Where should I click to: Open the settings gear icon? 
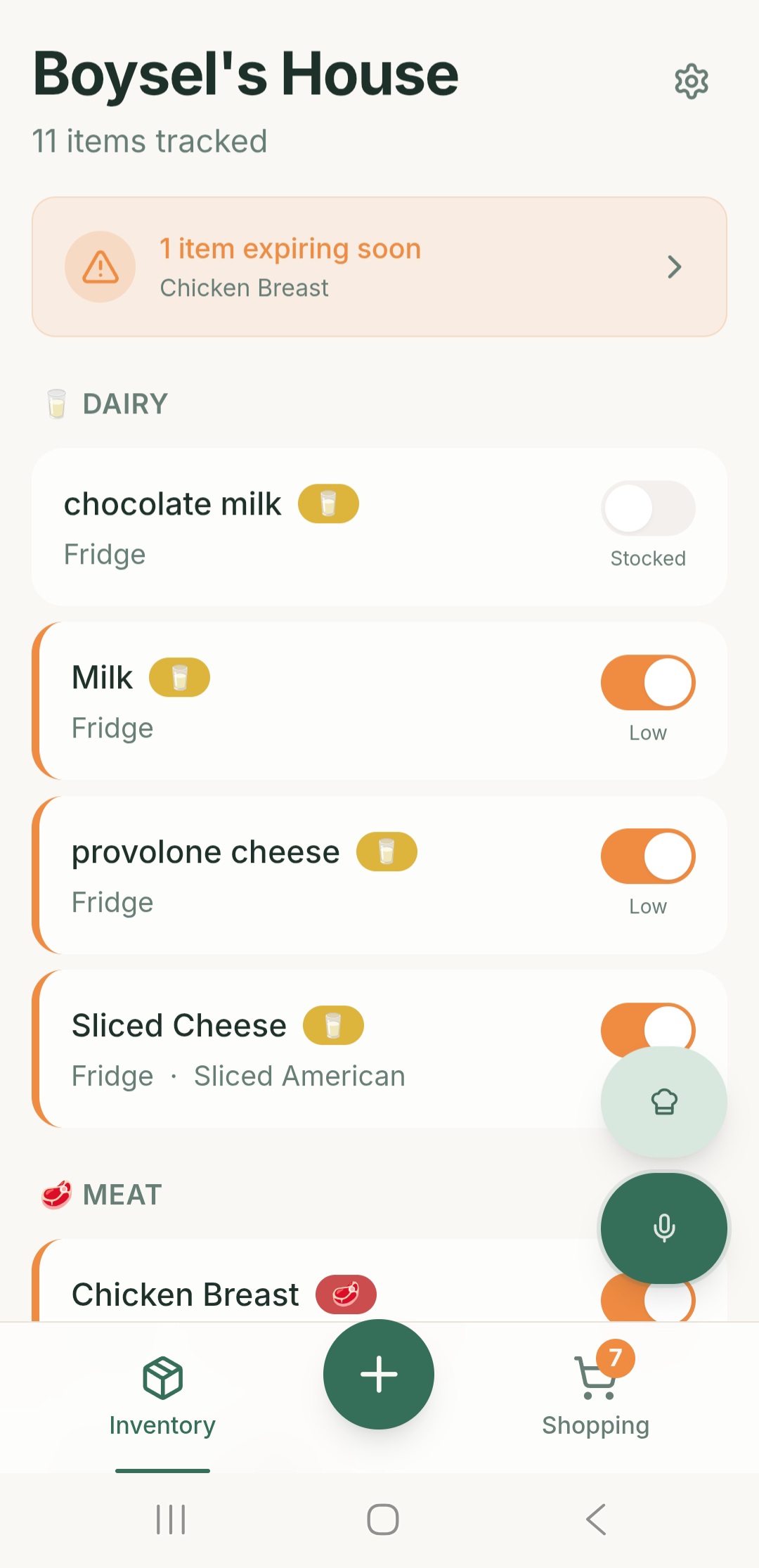point(691,81)
